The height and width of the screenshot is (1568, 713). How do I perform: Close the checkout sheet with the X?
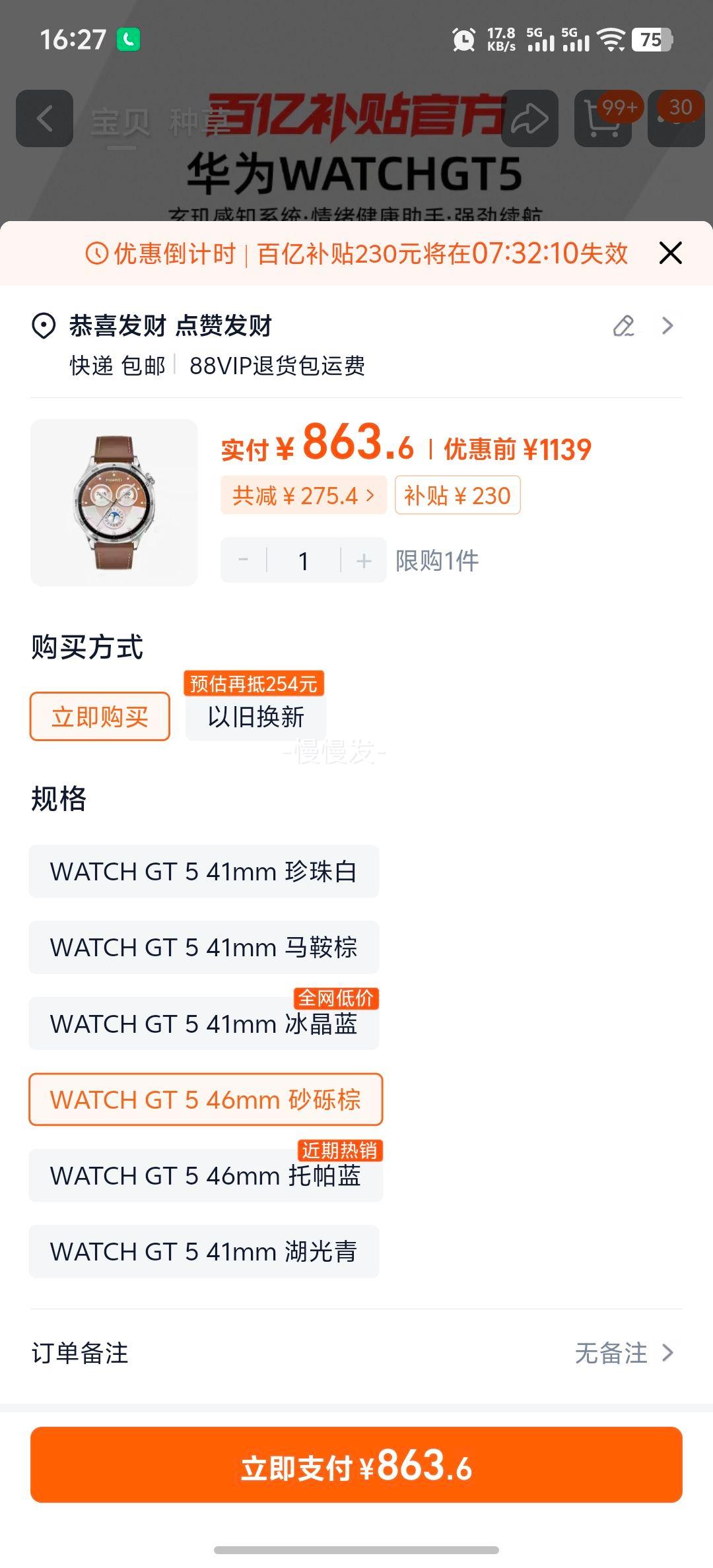click(671, 253)
